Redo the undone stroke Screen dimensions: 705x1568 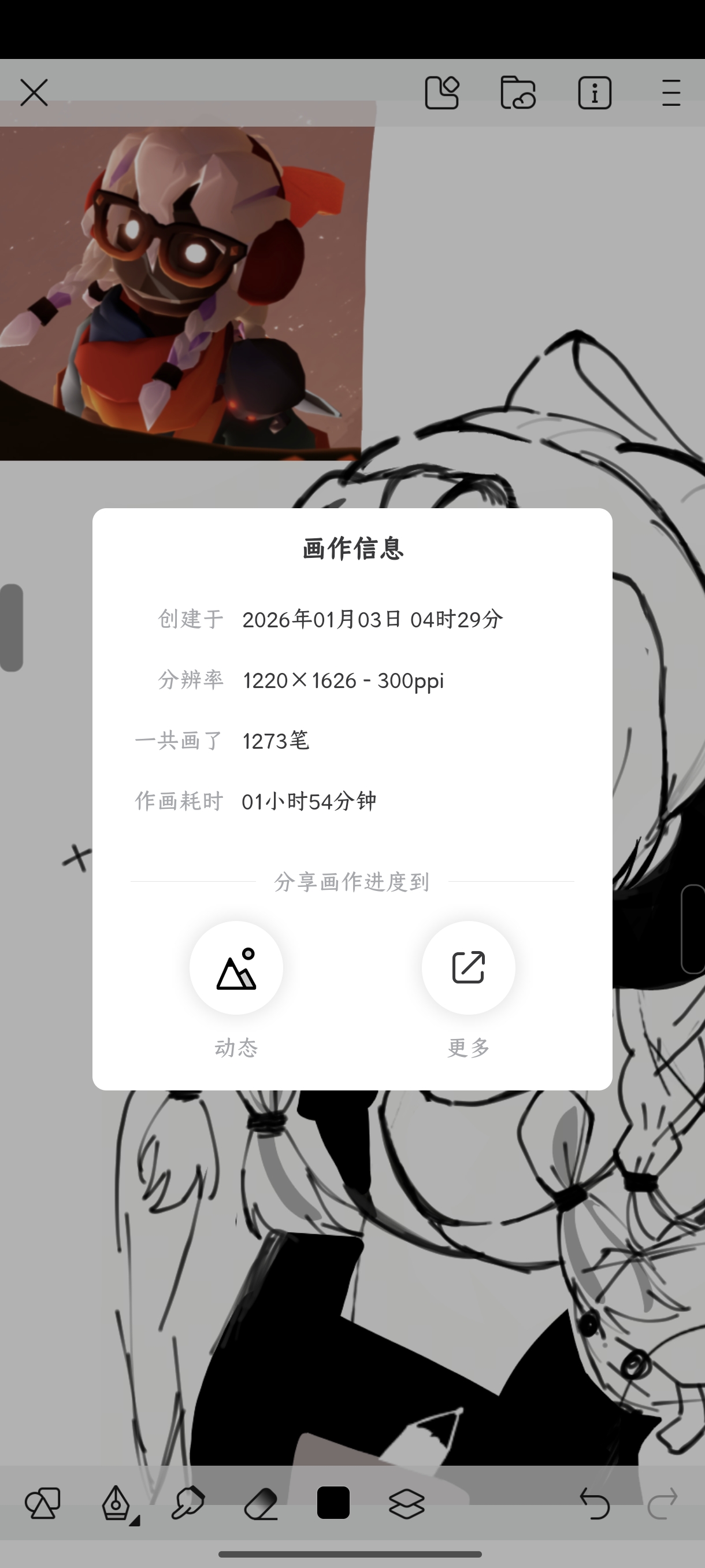(x=663, y=1503)
